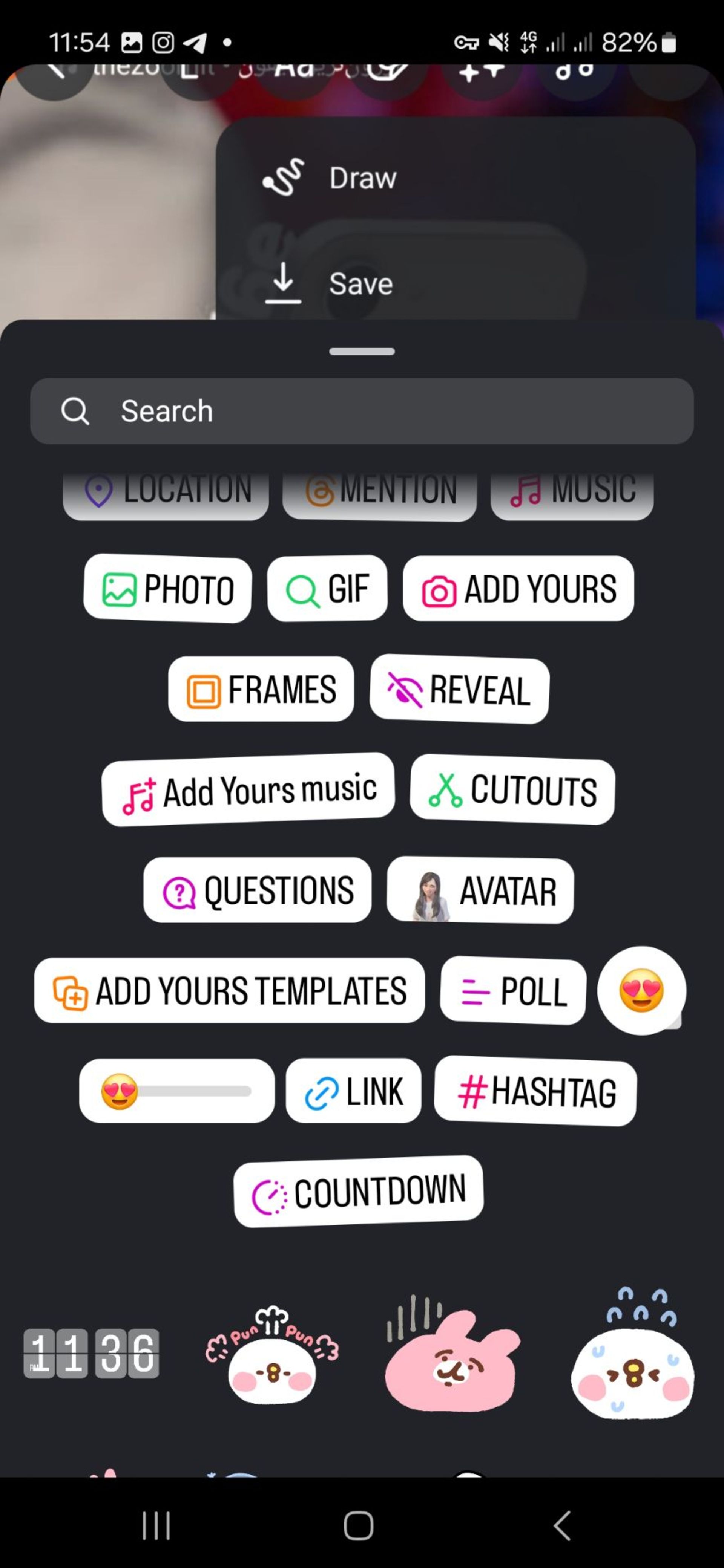Add a REVEAL sticker
This screenshot has width=724, height=1568.
tap(460, 690)
